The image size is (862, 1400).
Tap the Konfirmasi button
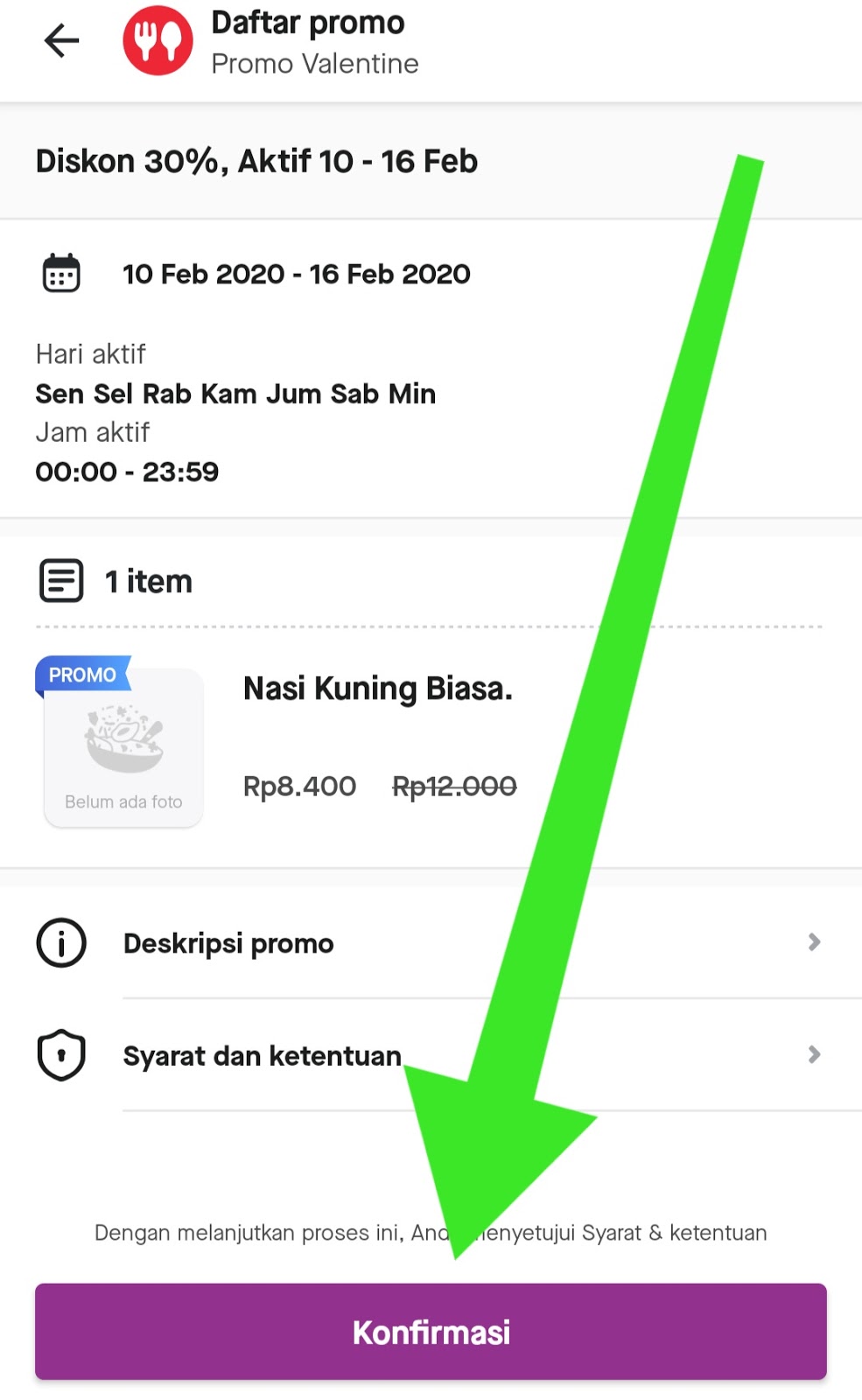(431, 1332)
